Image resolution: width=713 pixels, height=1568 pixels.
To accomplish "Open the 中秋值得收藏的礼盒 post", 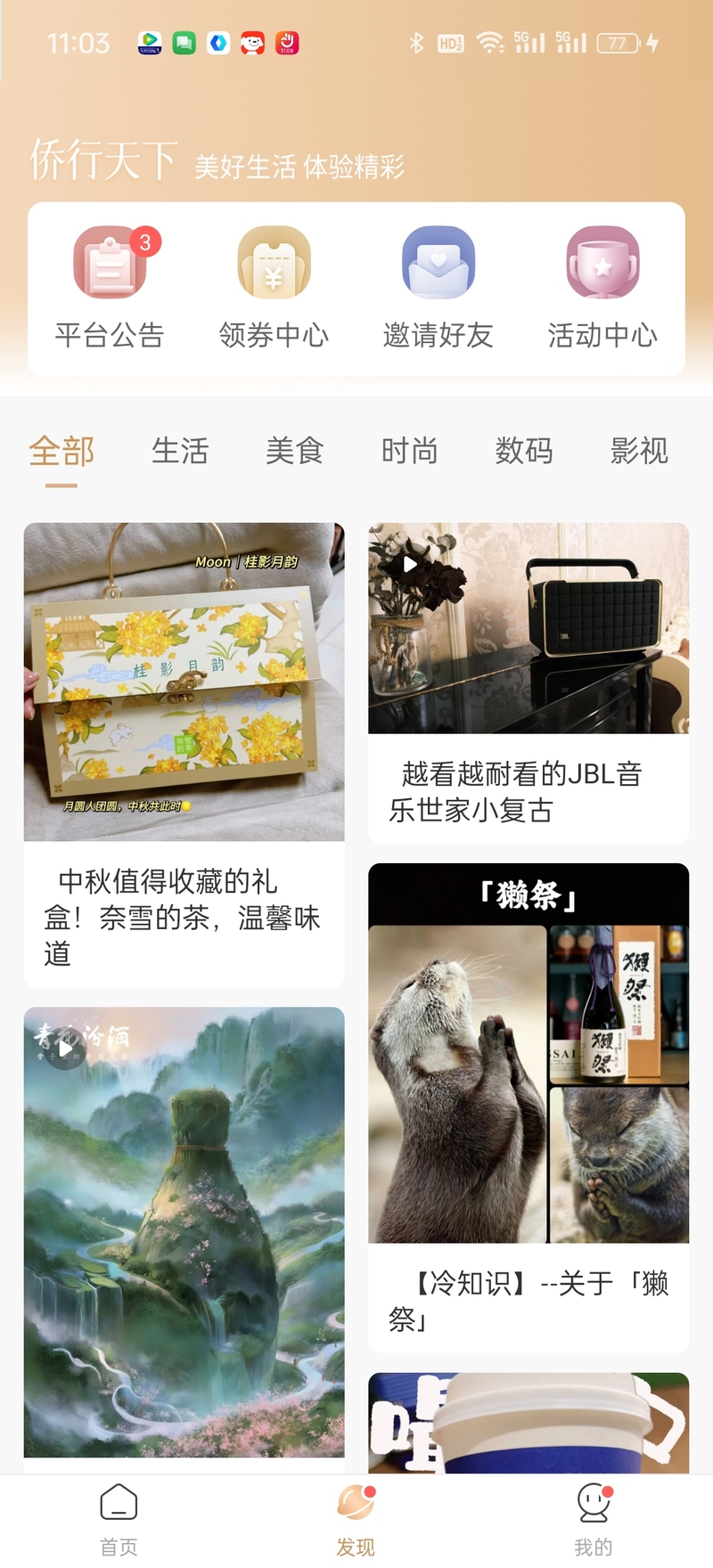I will pyautogui.click(x=184, y=753).
